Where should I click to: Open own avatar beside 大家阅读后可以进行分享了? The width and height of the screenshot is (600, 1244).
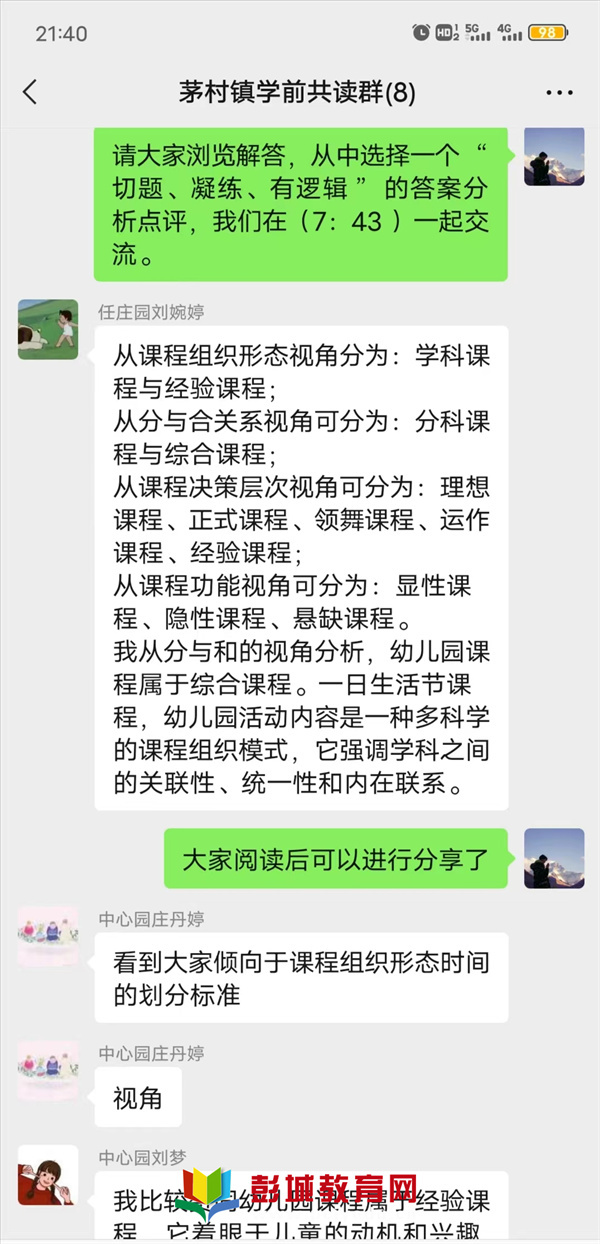pyautogui.click(x=554, y=857)
